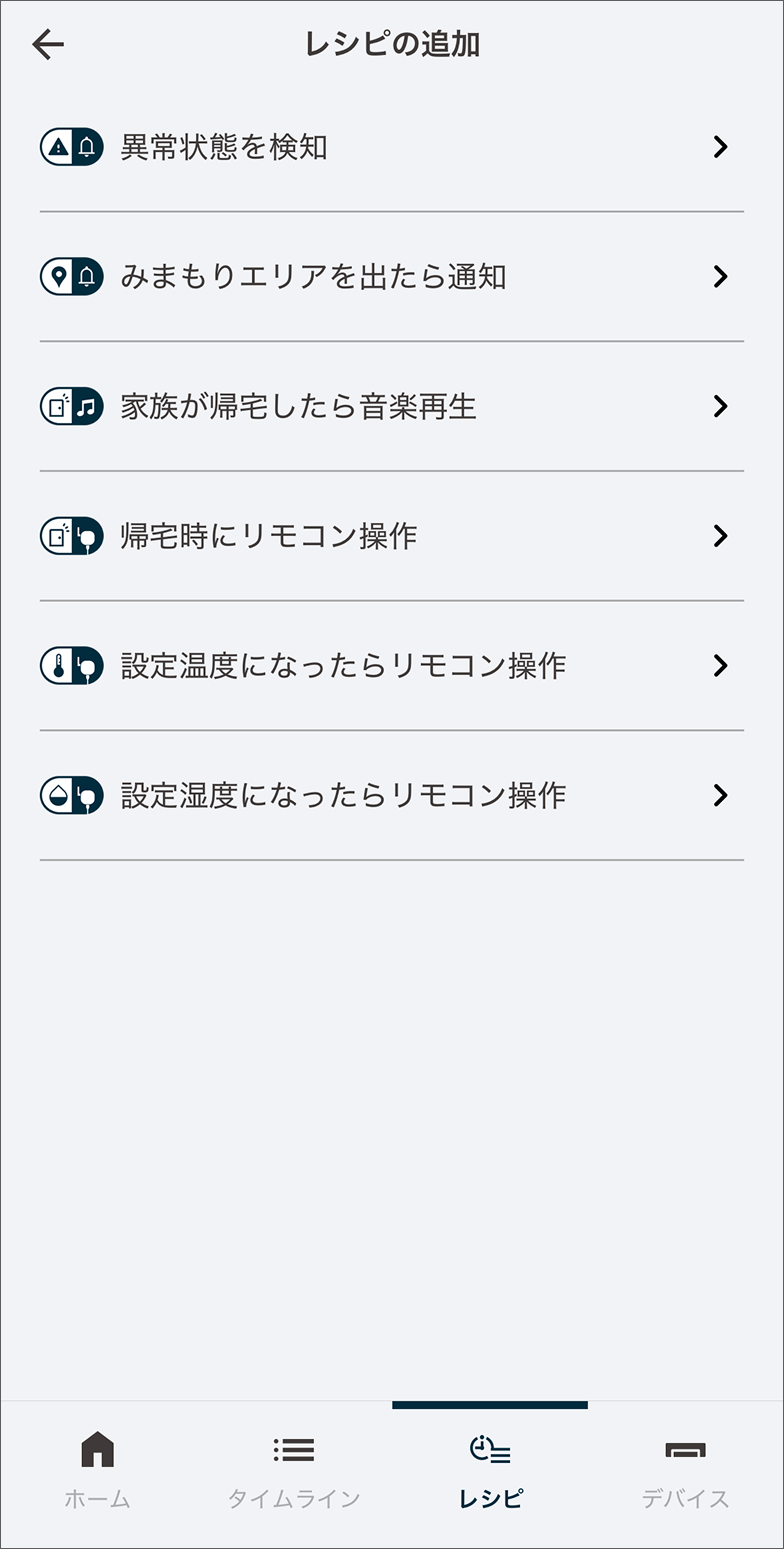Click the home icon in bottom navigation
The width and height of the screenshot is (784, 1549).
[x=96, y=1446]
